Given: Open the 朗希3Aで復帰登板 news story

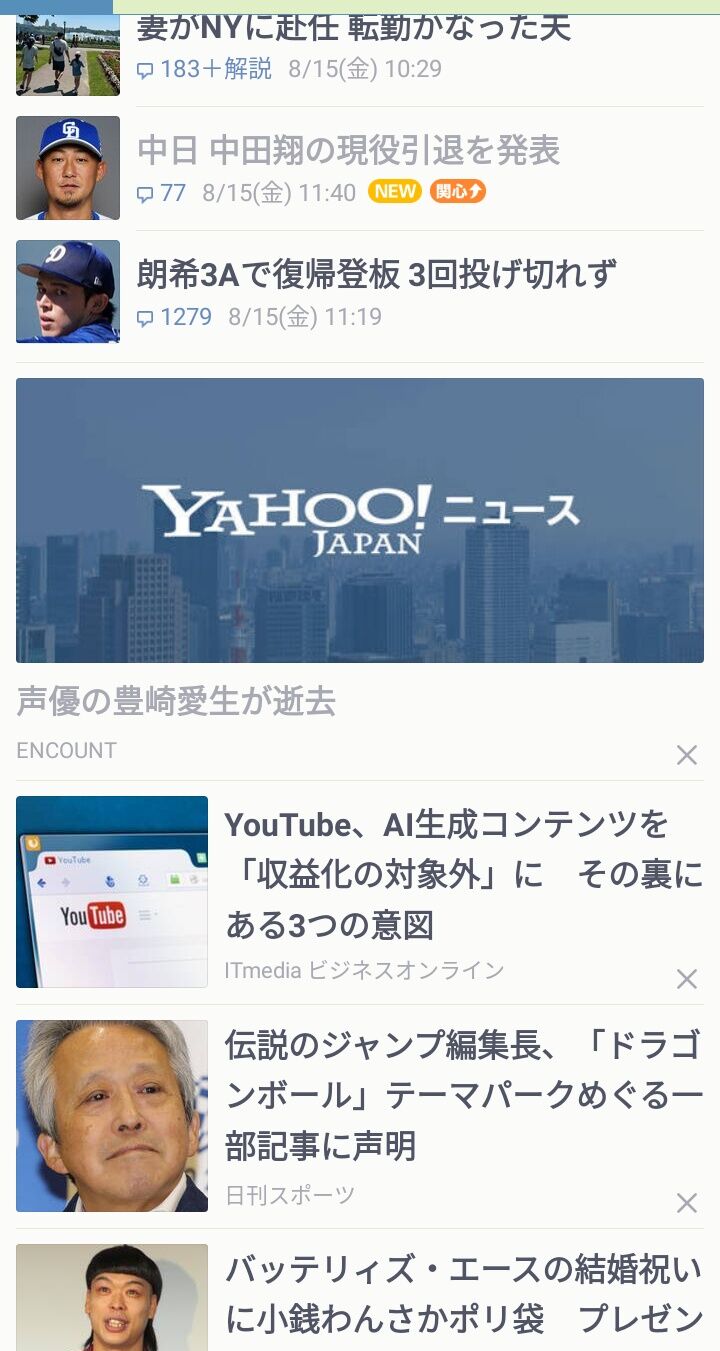Looking at the screenshot, I should tap(376, 274).
